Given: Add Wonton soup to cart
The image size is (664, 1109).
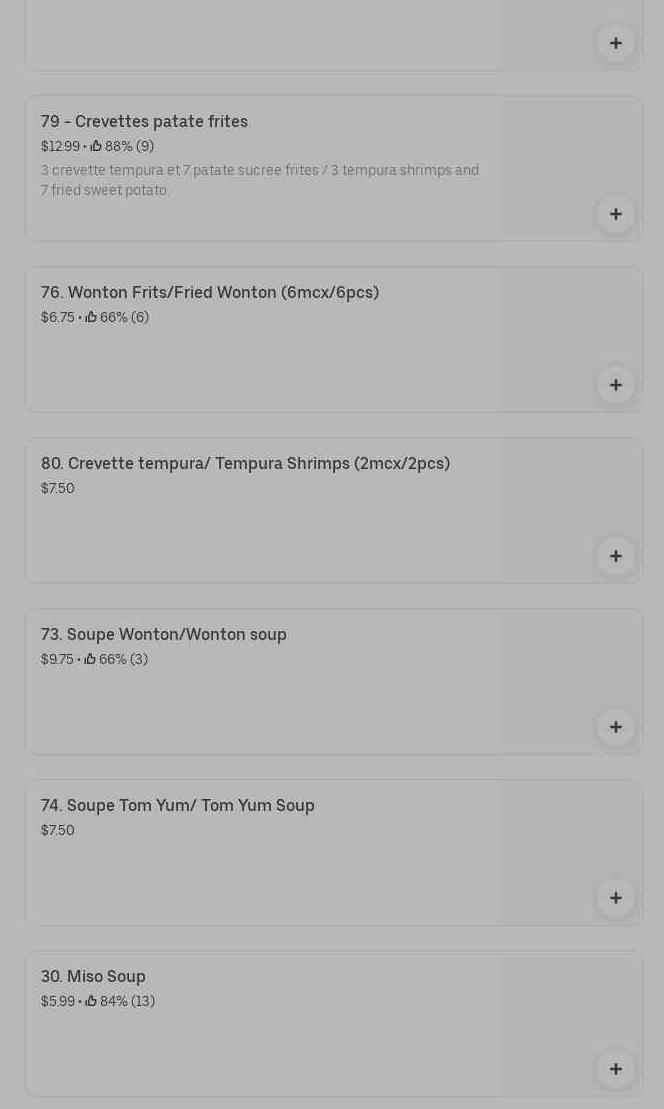Looking at the screenshot, I should point(615,727).
